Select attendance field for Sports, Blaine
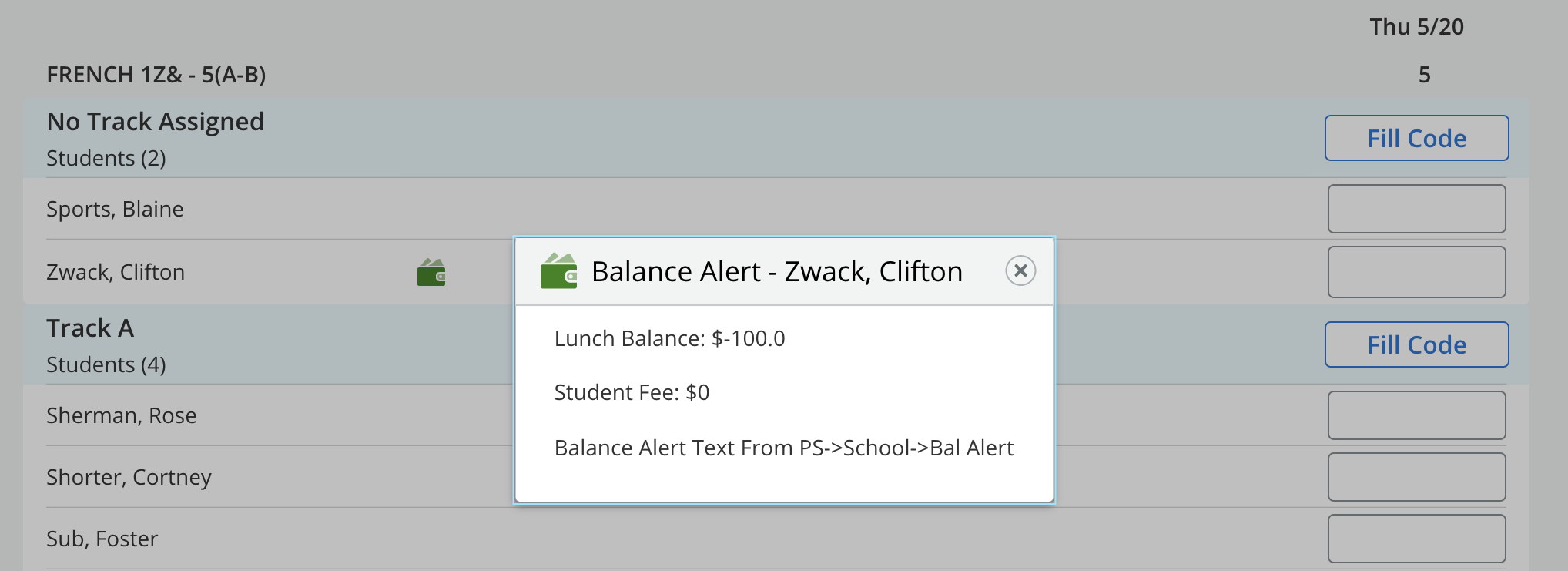Image resolution: width=1568 pixels, height=571 pixels. [x=1416, y=209]
